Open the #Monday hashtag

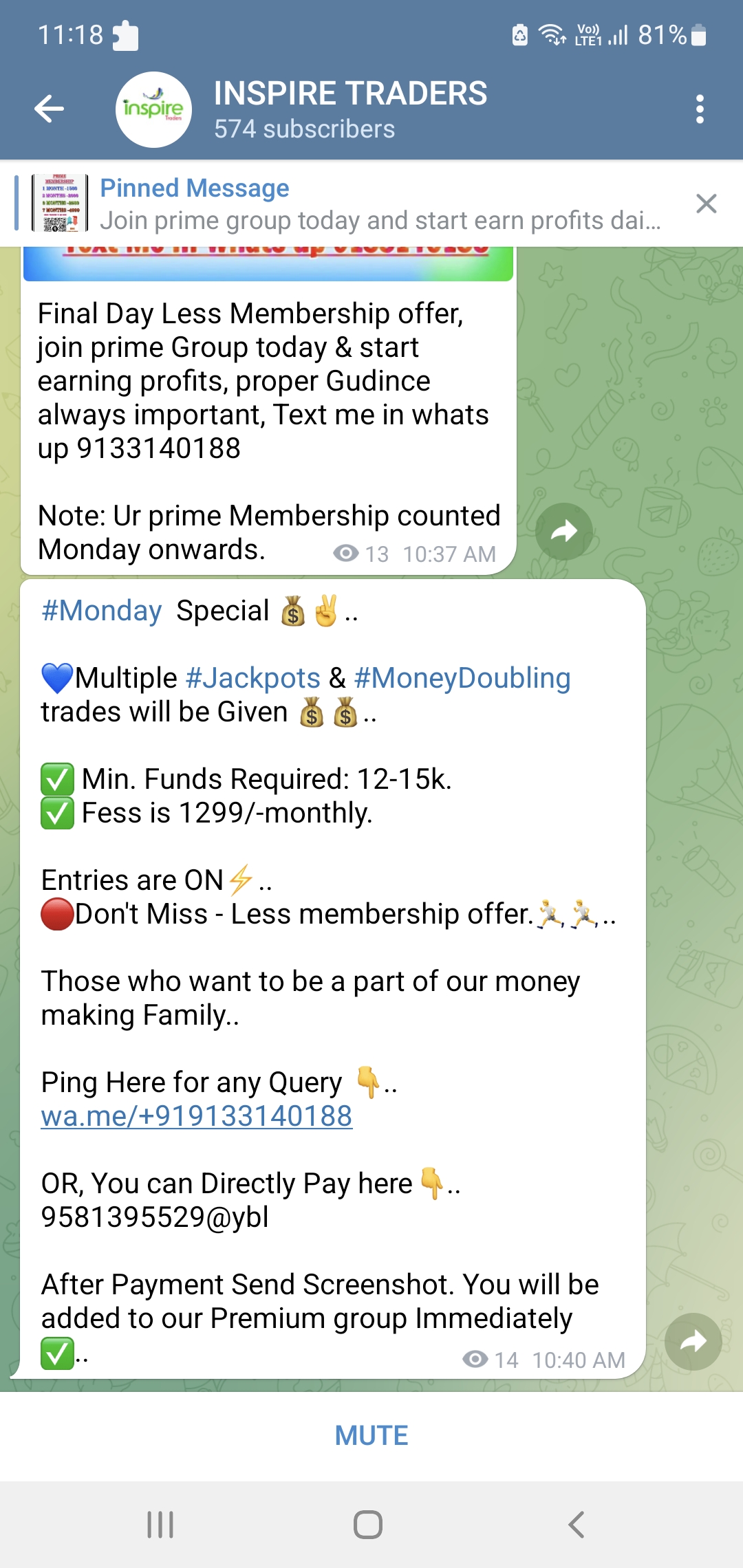tap(101, 611)
